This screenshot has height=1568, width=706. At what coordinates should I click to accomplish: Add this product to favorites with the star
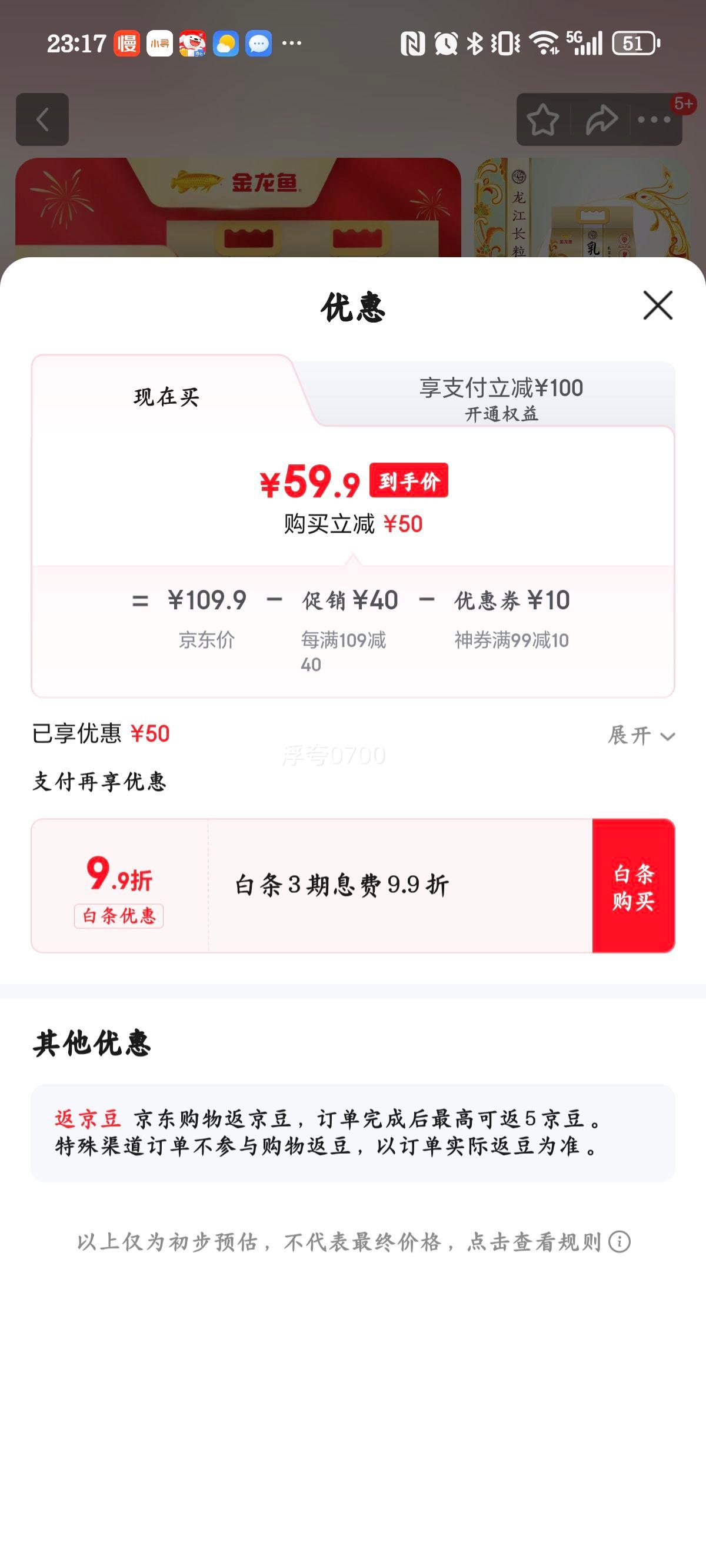[x=542, y=119]
